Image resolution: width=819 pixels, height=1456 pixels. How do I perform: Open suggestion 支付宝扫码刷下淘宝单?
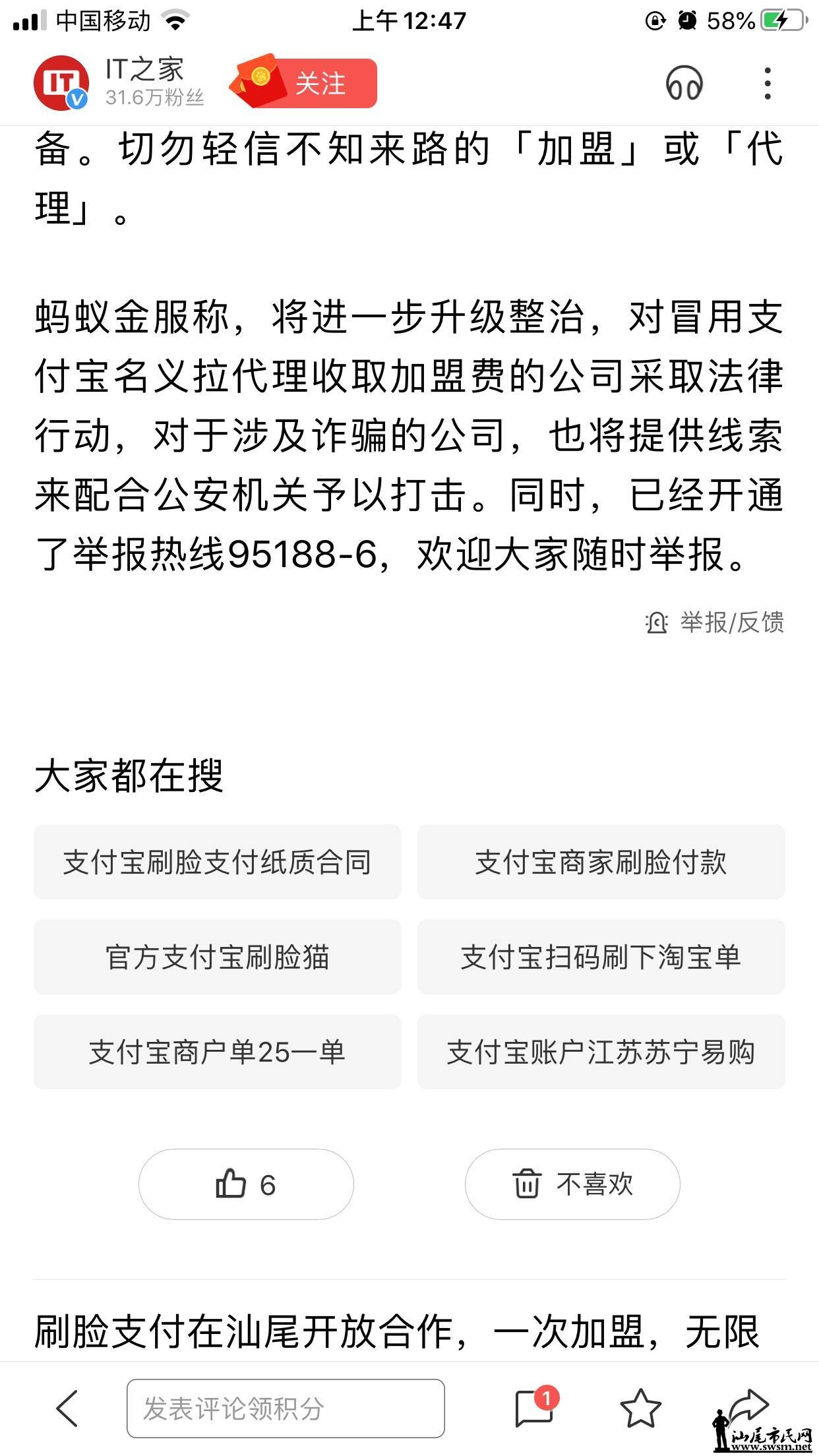click(x=601, y=957)
